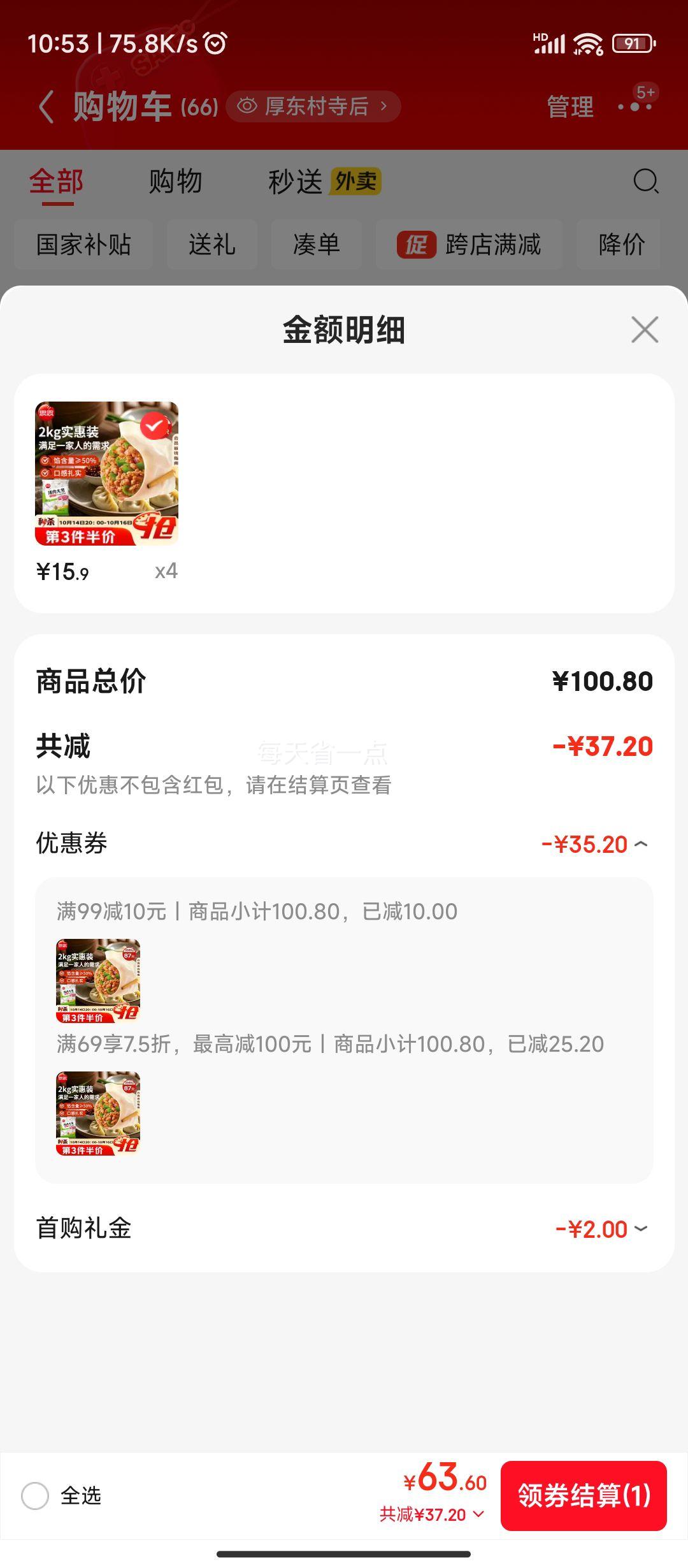This screenshot has width=688, height=1568.
Task: Open the 厚东村寺后 address selector
Action: click(x=313, y=106)
